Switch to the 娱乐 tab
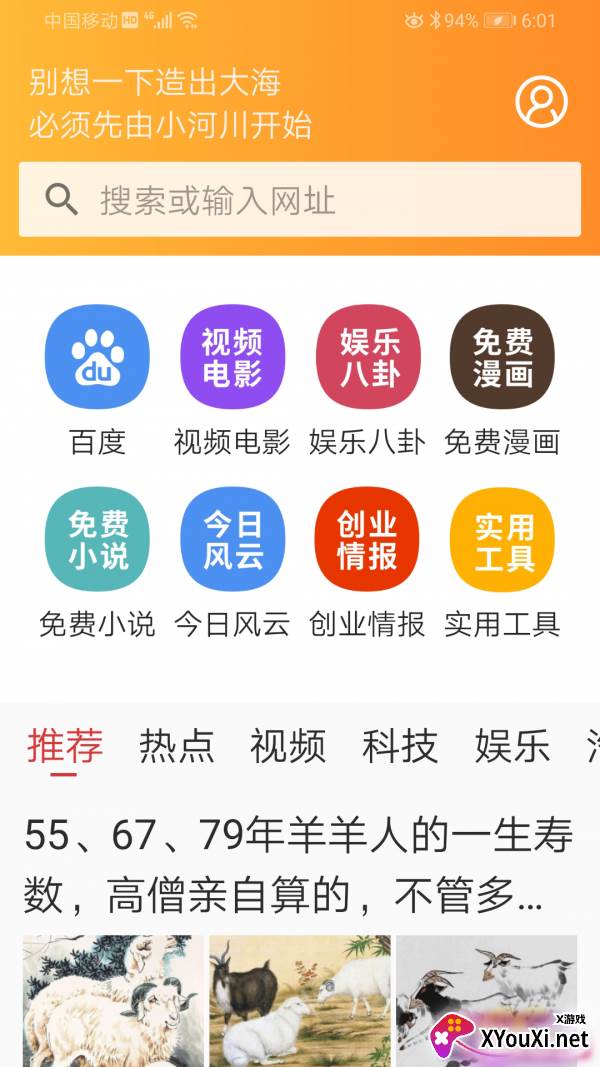This screenshot has height=1067, width=600. [x=512, y=746]
